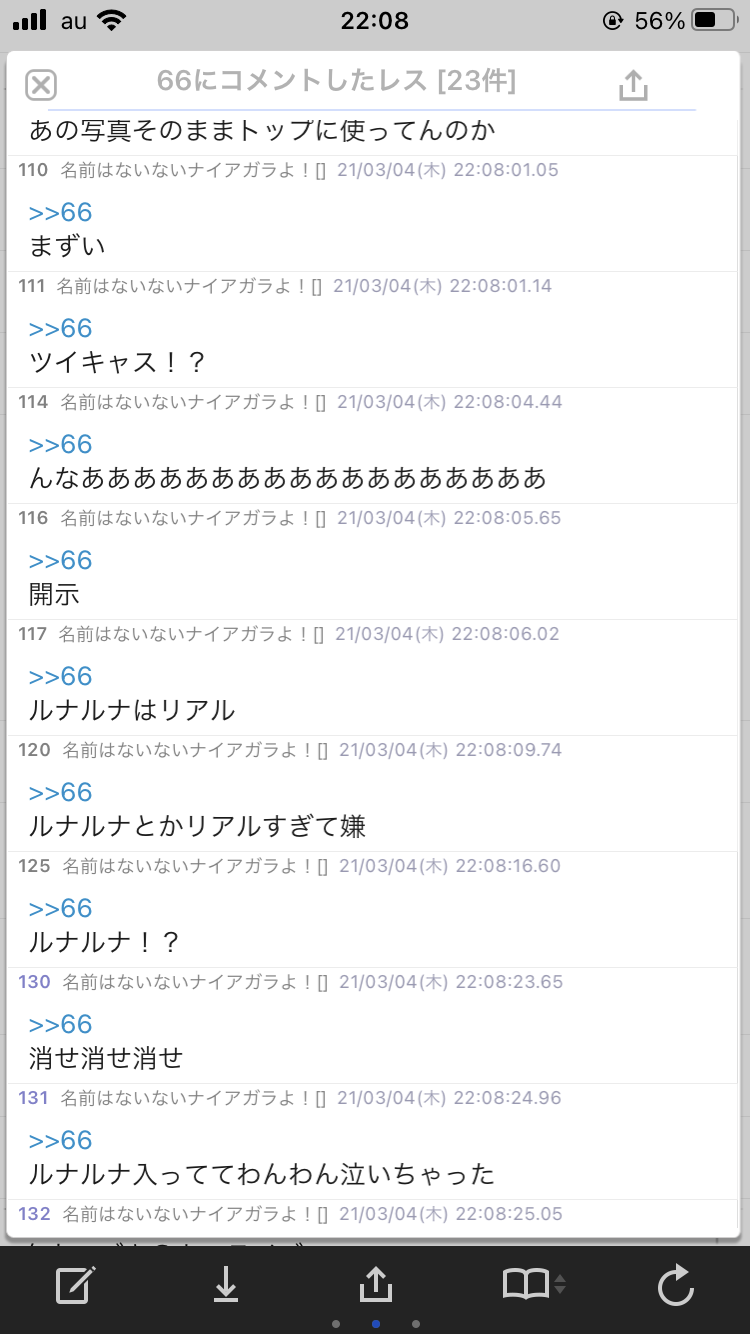Screen dimensions: 750x1334
Task: Open the >>66 reference in post 114
Action: click(x=61, y=444)
